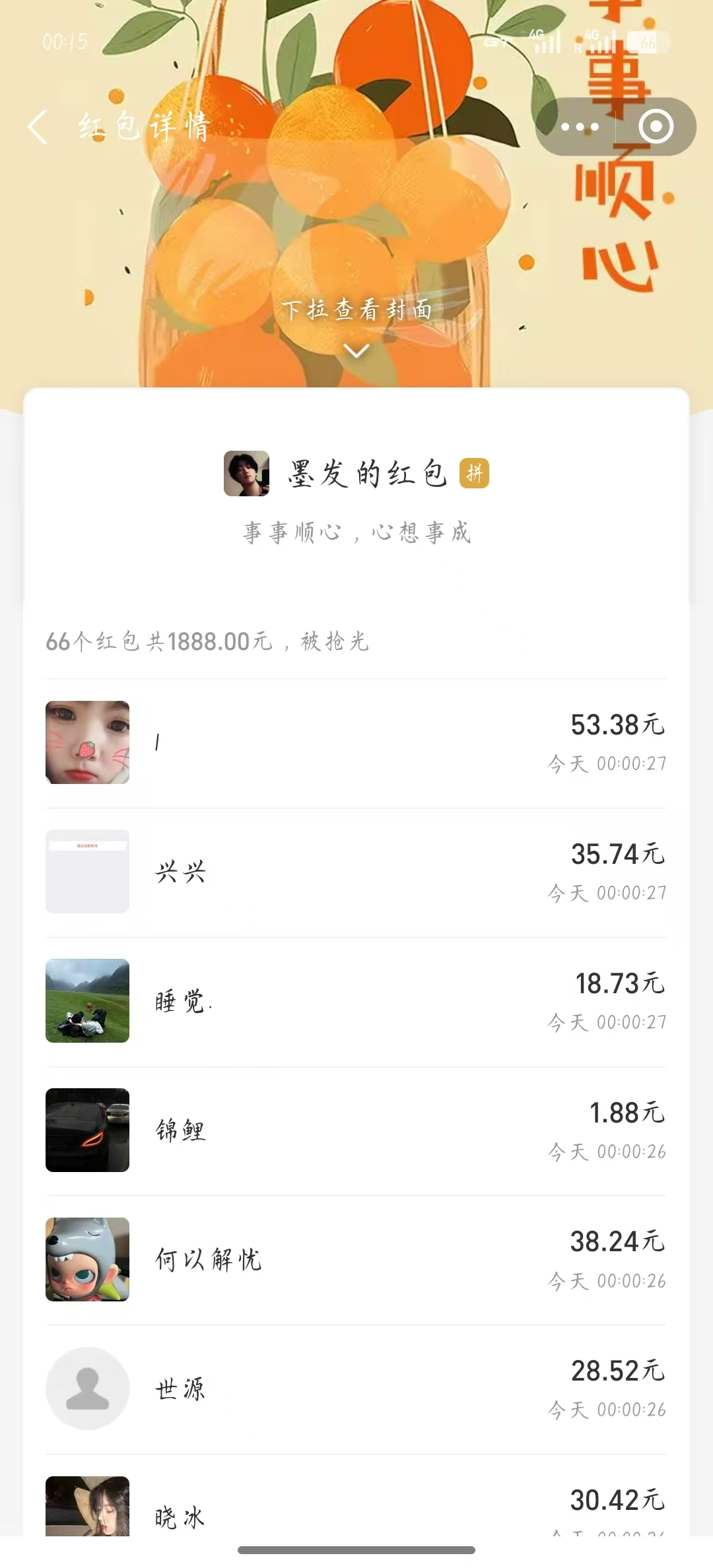Screen dimensions: 713x1568
Task: Tap the 下拉查看封面 chevron to view the cover
Action: (x=356, y=350)
